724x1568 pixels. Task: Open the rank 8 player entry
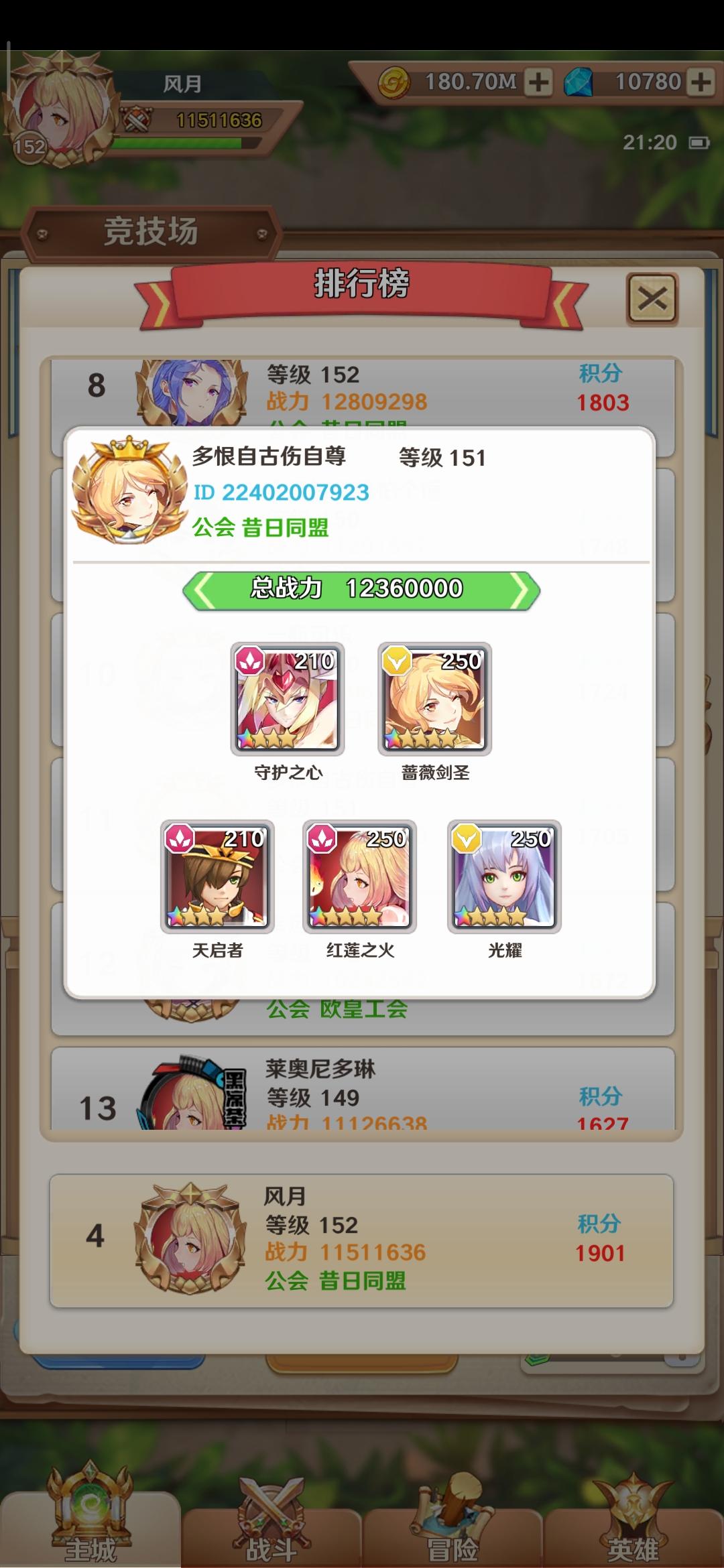[x=363, y=393]
